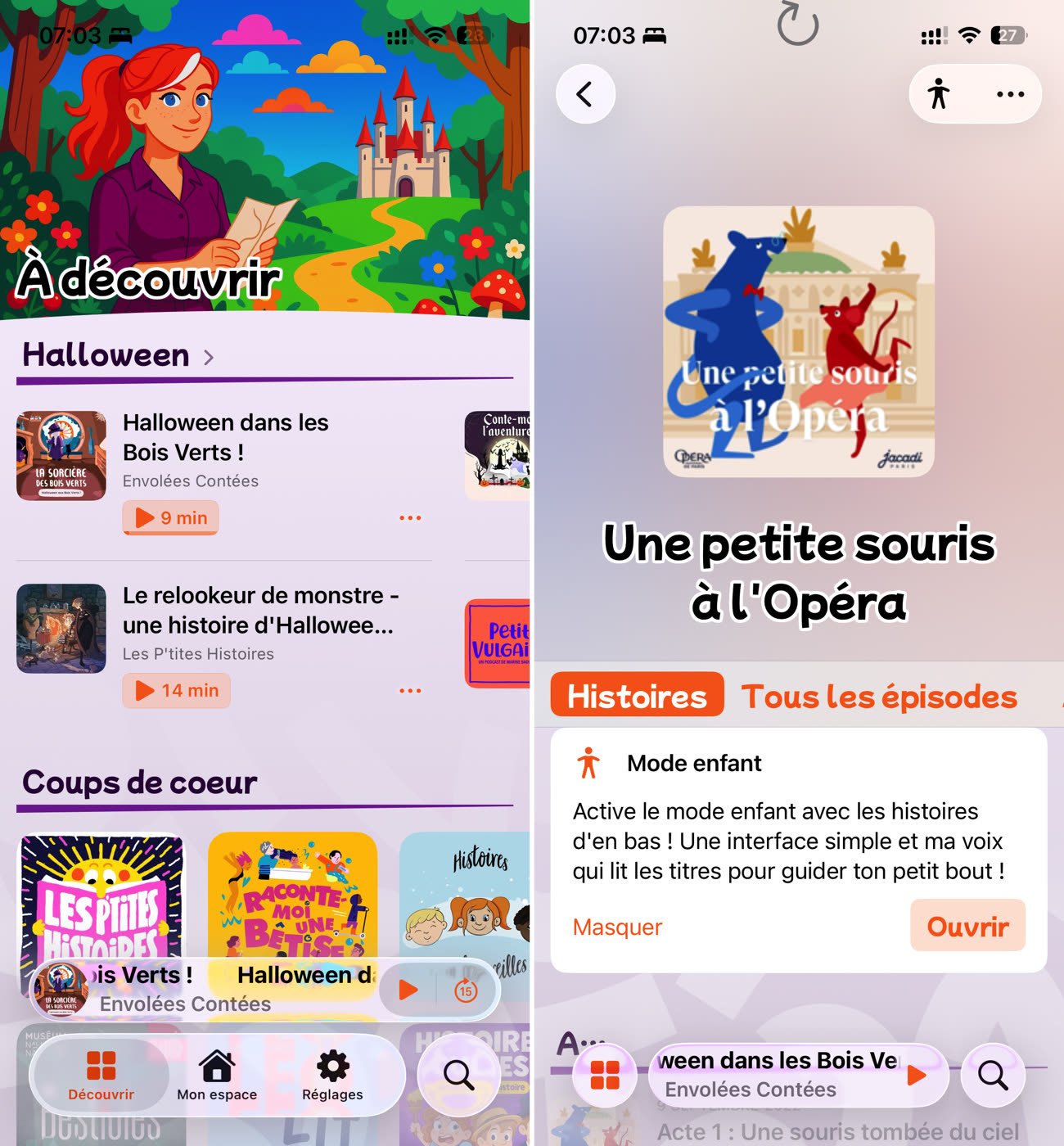Play the 9 min Halloween dans les Bois Verts story
The width and height of the screenshot is (1064, 1146).
[x=171, y=517]
